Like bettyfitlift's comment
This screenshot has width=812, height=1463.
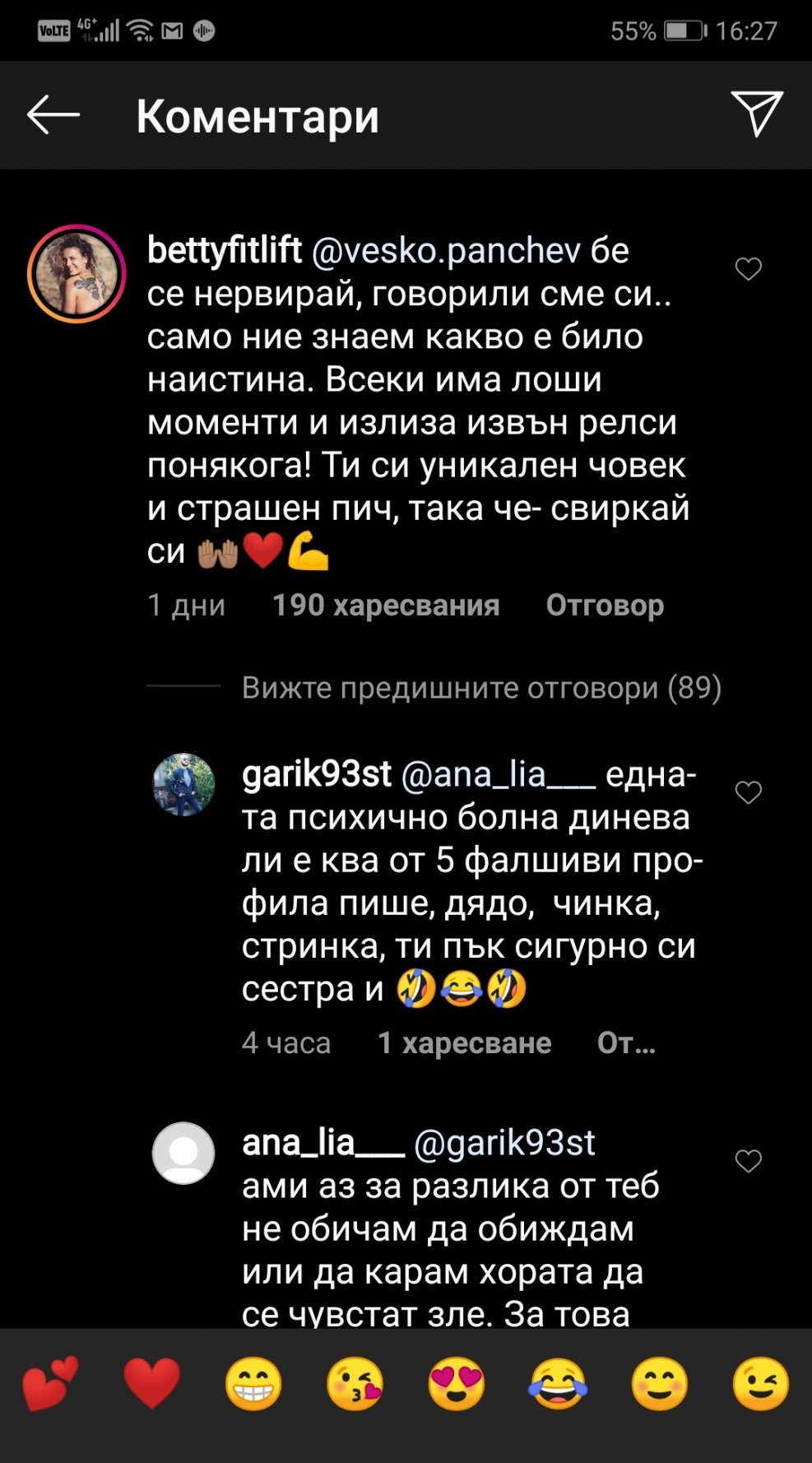click(x=748, y=269)
